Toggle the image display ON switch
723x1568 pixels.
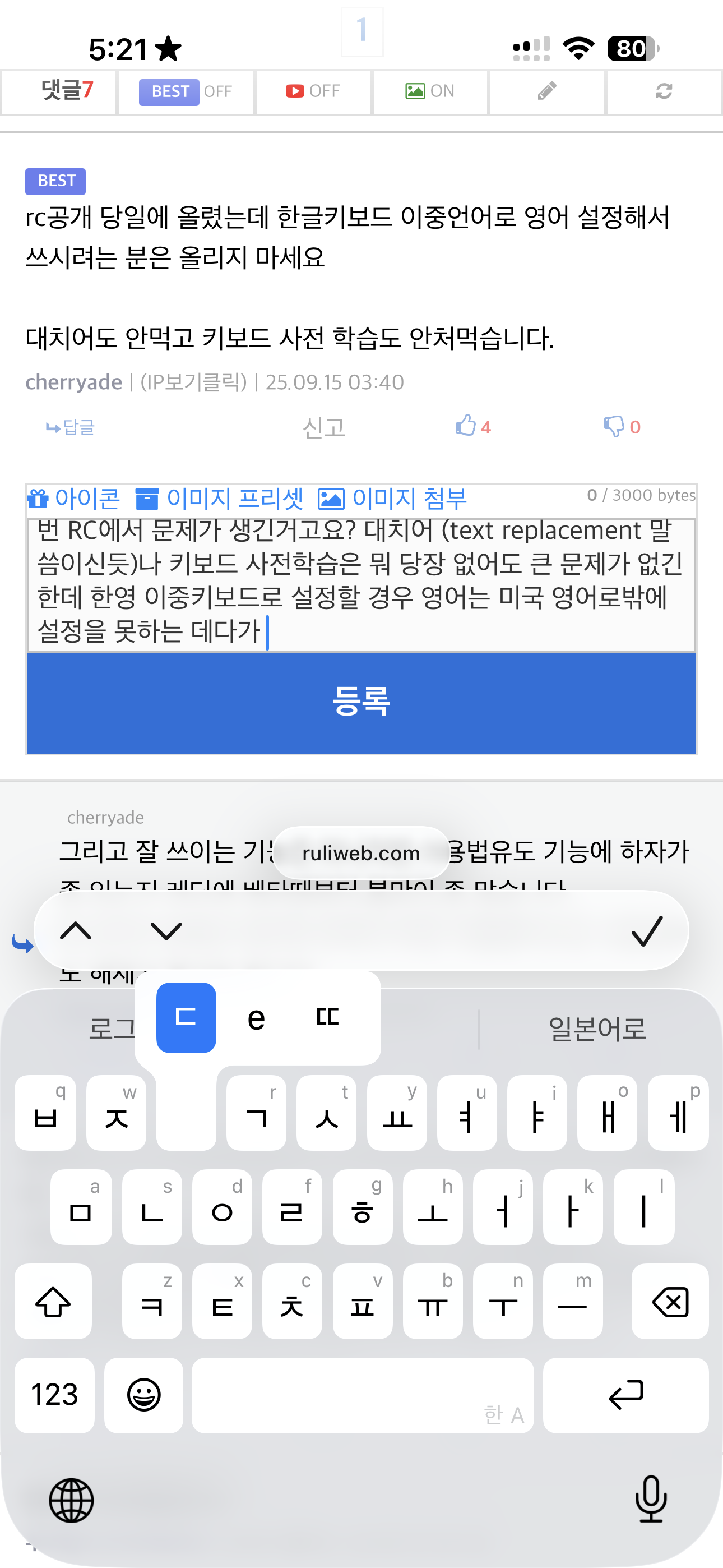pyautogui.click(x=430, y=91)
